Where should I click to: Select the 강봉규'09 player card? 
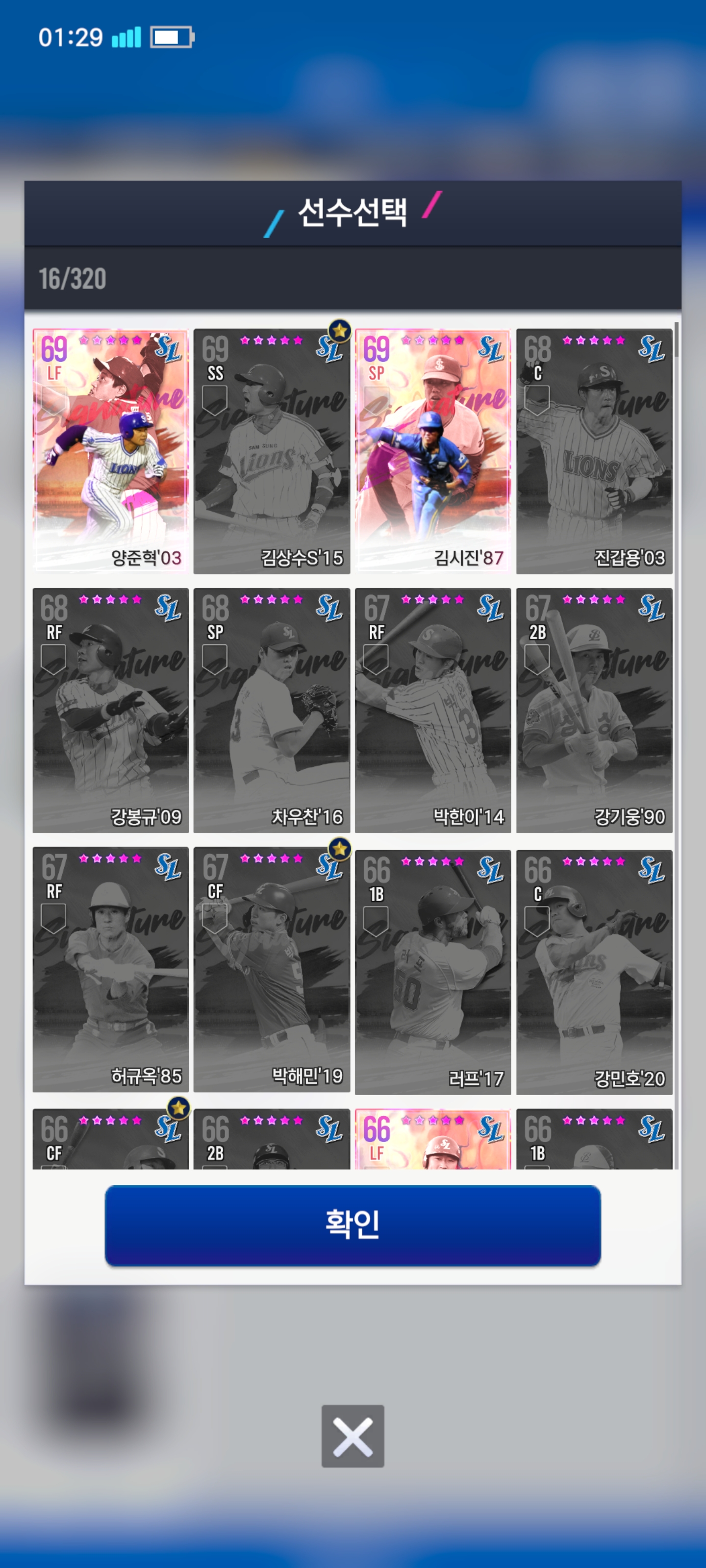(110, 710)
